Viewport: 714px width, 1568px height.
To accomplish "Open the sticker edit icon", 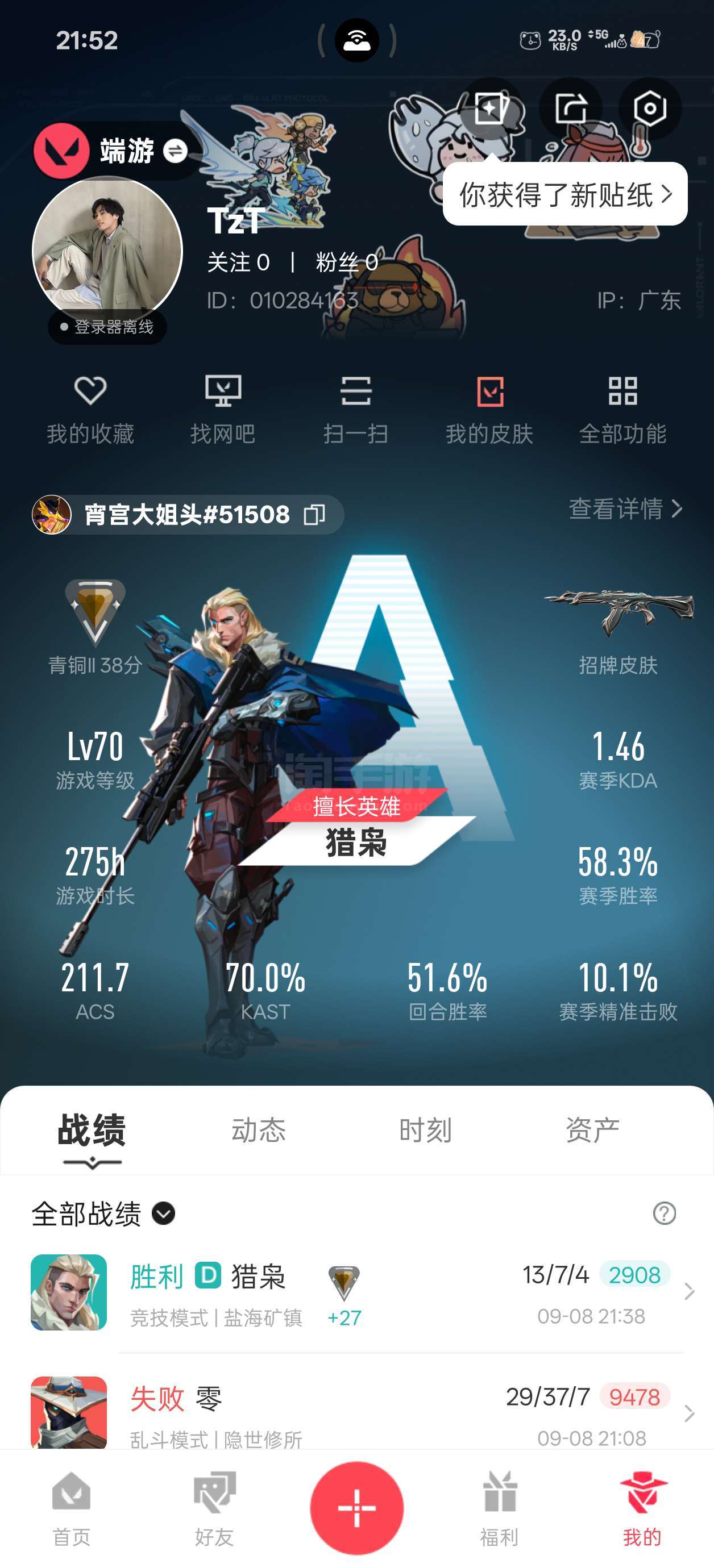I will (x=492, y=109).
